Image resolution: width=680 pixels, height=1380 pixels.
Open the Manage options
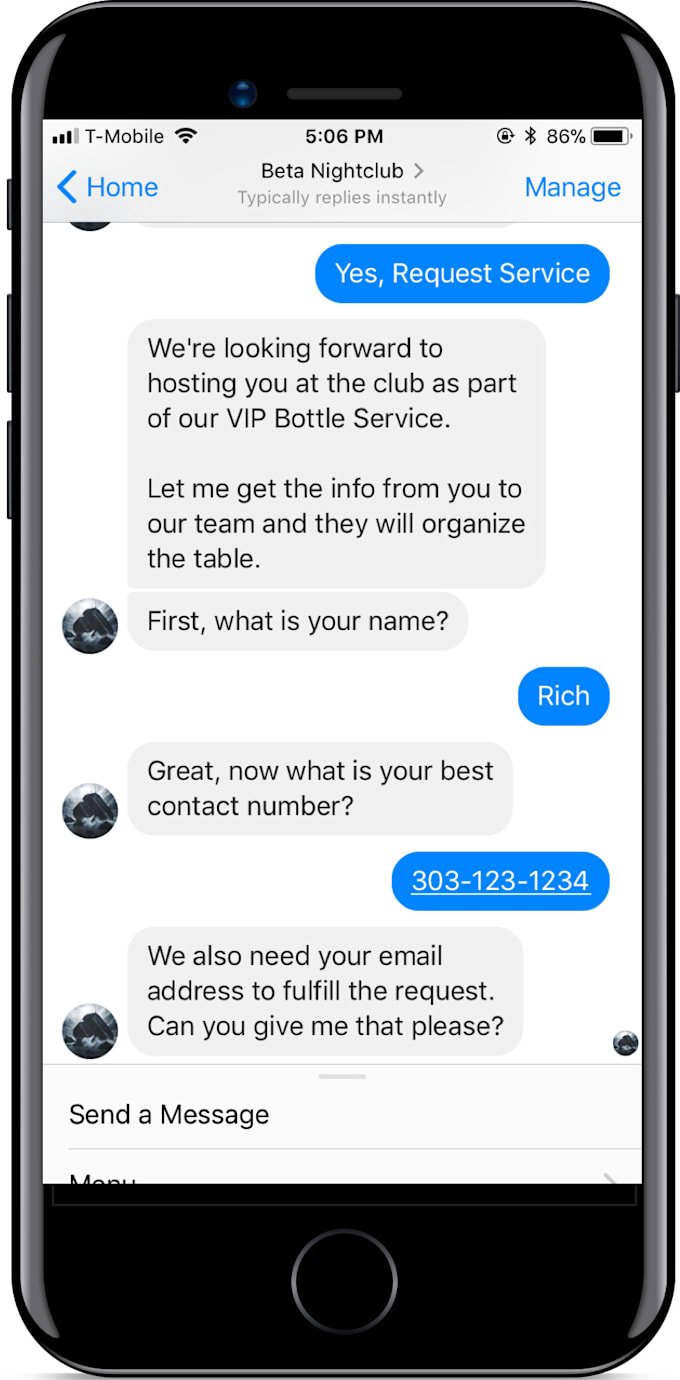572,187
